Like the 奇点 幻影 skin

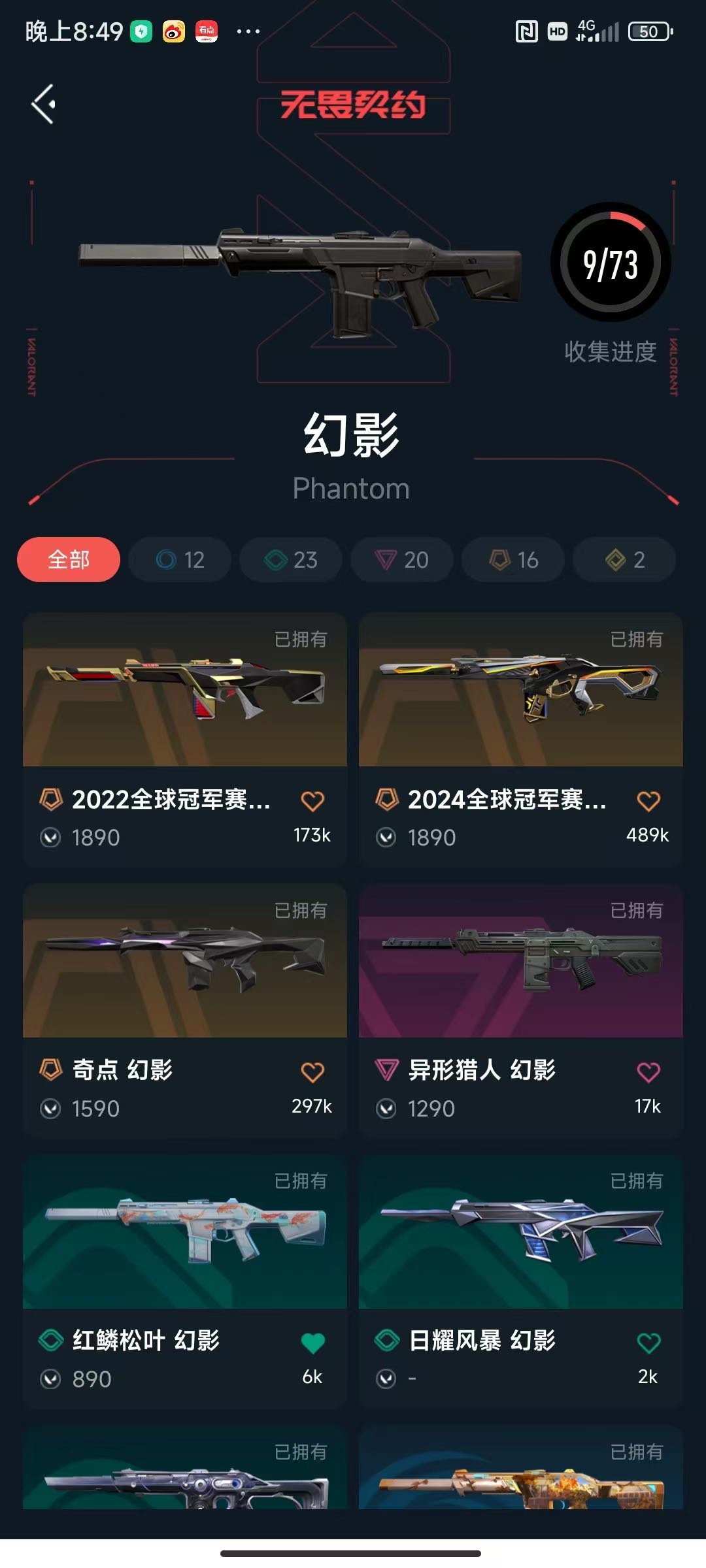coord(312,1072)
